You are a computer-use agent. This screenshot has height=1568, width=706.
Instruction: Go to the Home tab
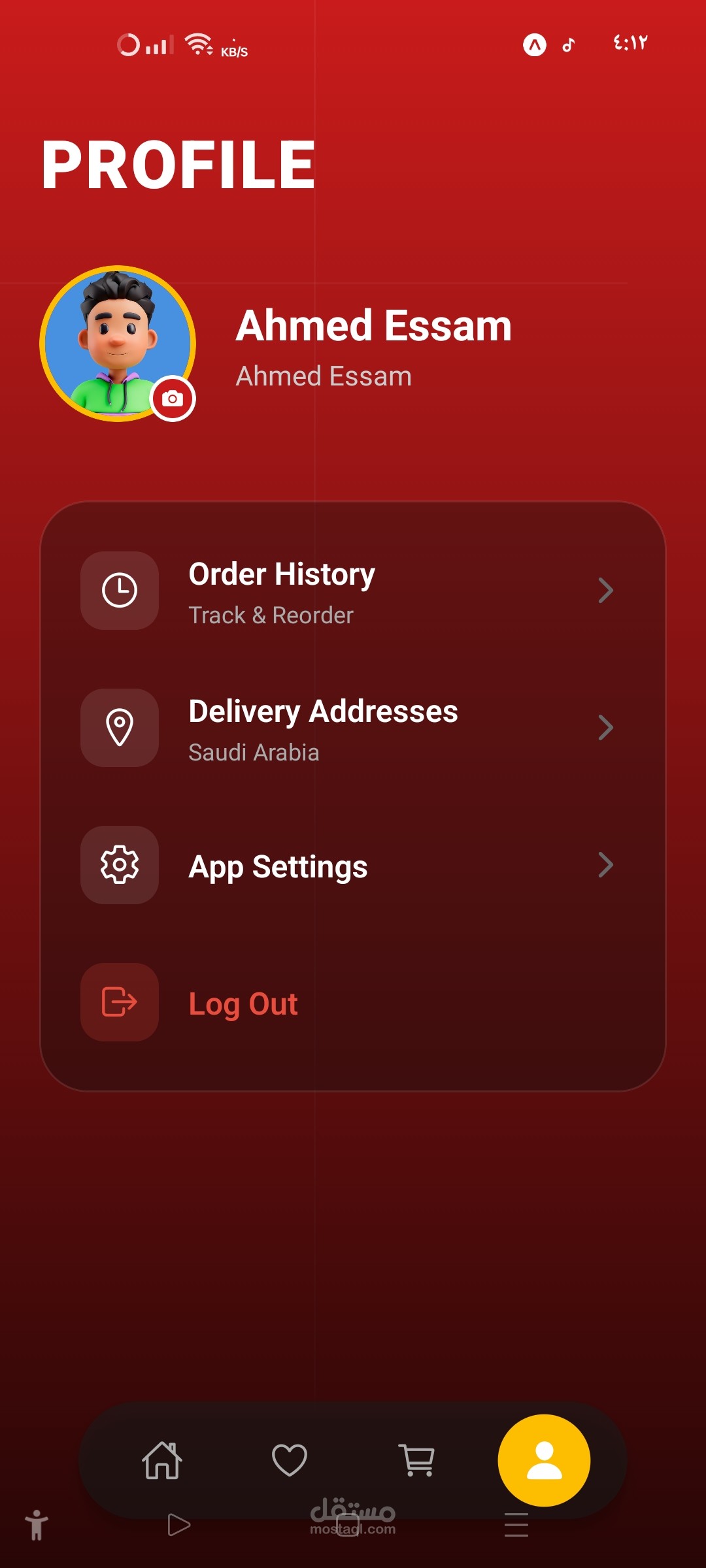162,1460
